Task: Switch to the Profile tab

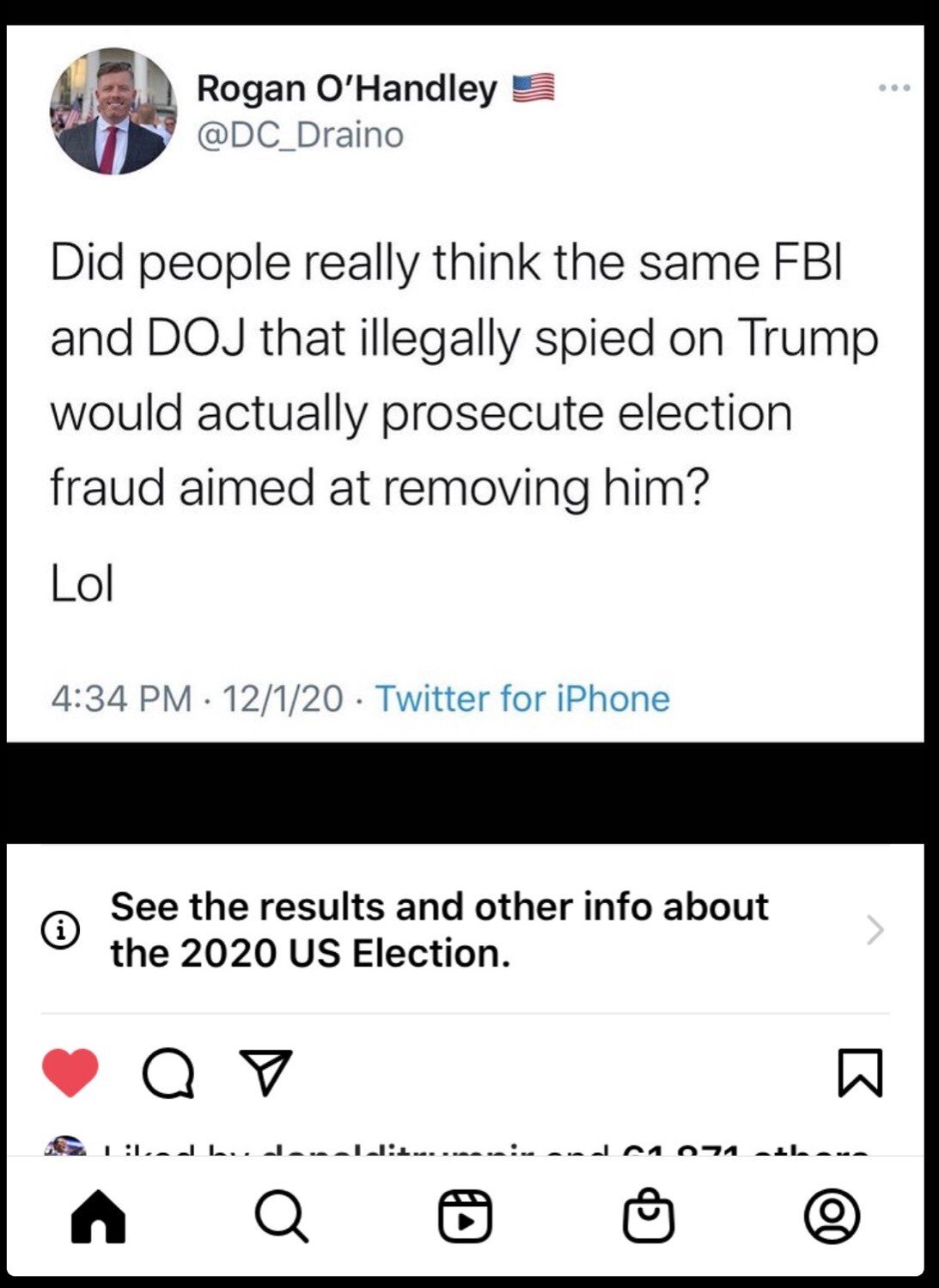Action: pyautogui.click(x=832, y=1217)
